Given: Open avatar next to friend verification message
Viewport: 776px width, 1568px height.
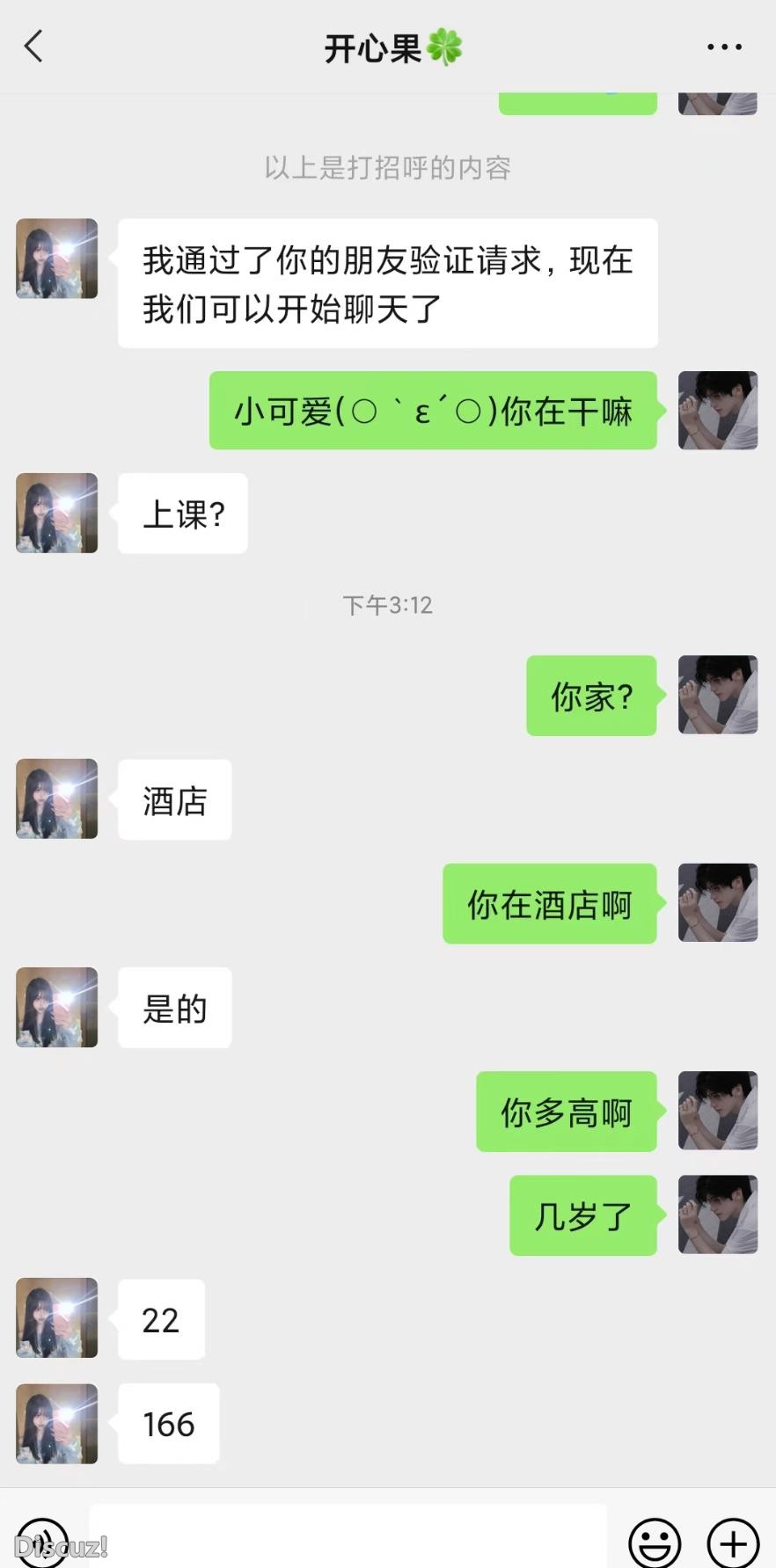Looking at the screenshot, I should coord(55,259).
